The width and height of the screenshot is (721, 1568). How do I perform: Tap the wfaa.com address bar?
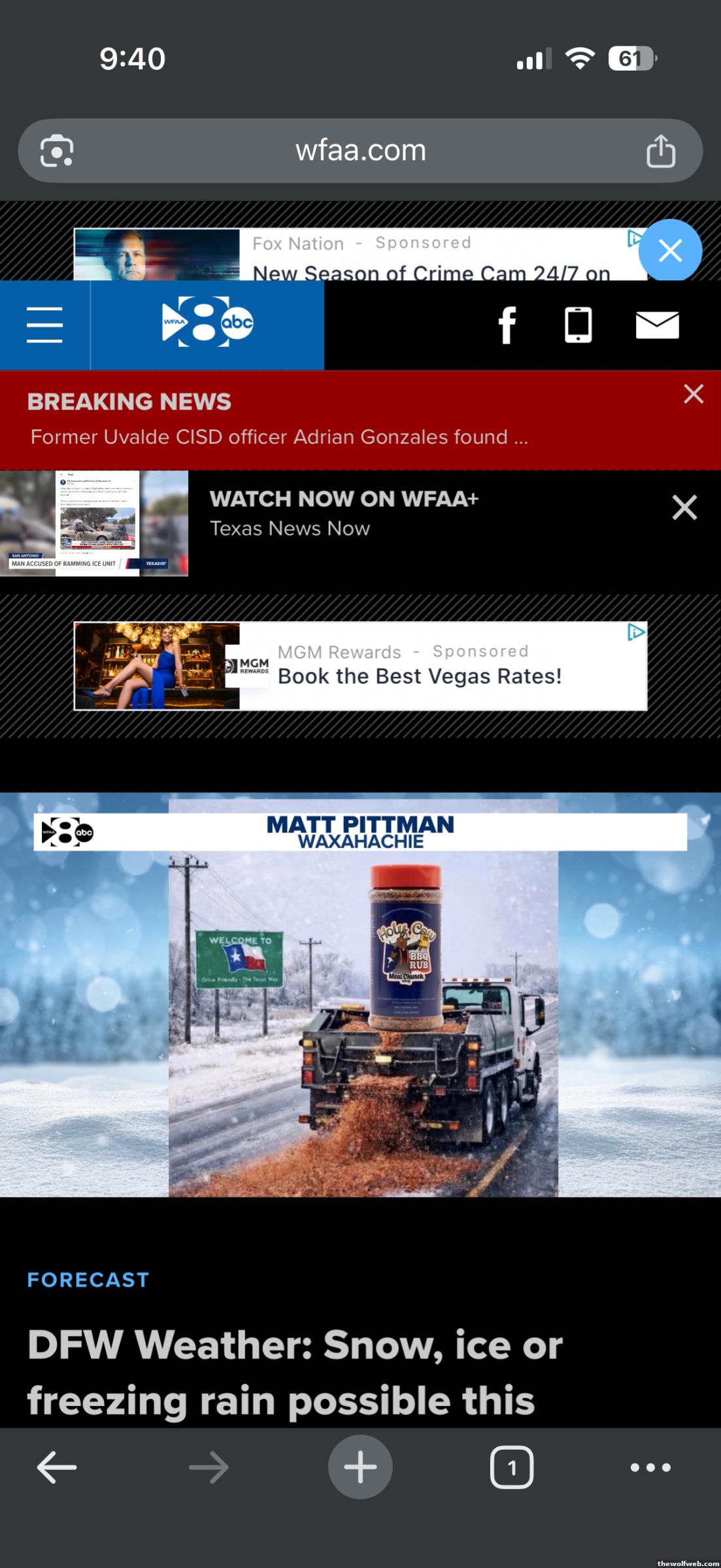(x=360, y=151)
